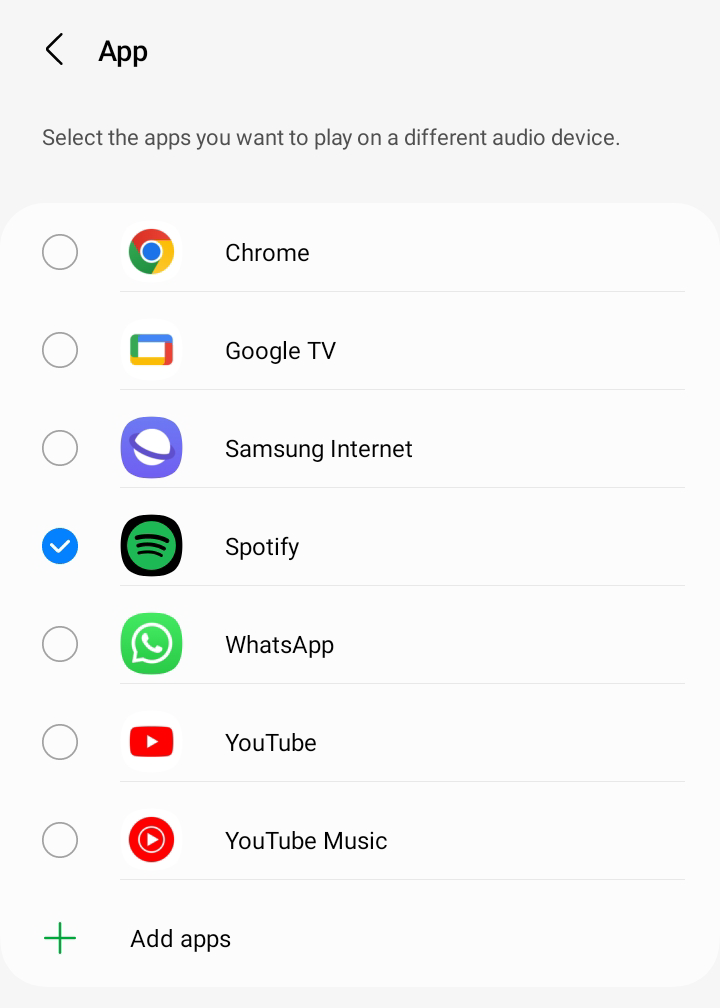The width and height of the screenshot is (720, 1008).
Task: Click the YouTube app icon
Action: pos(151,742)
